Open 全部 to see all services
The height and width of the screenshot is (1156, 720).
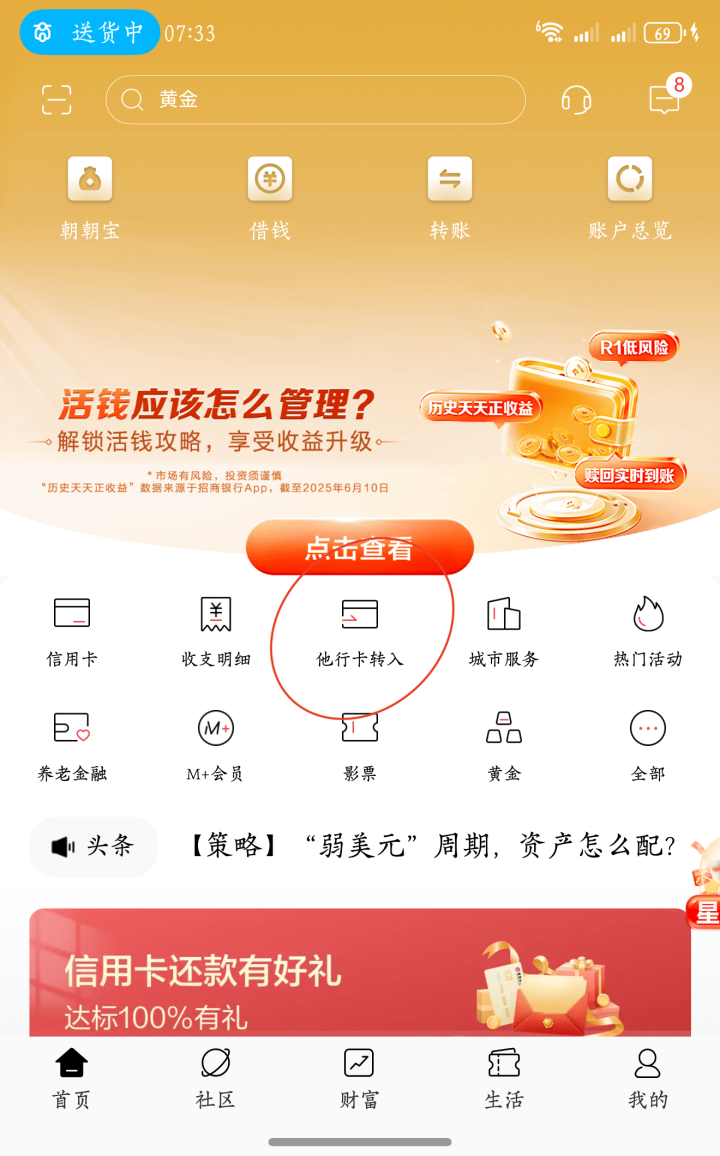[648, 746]
